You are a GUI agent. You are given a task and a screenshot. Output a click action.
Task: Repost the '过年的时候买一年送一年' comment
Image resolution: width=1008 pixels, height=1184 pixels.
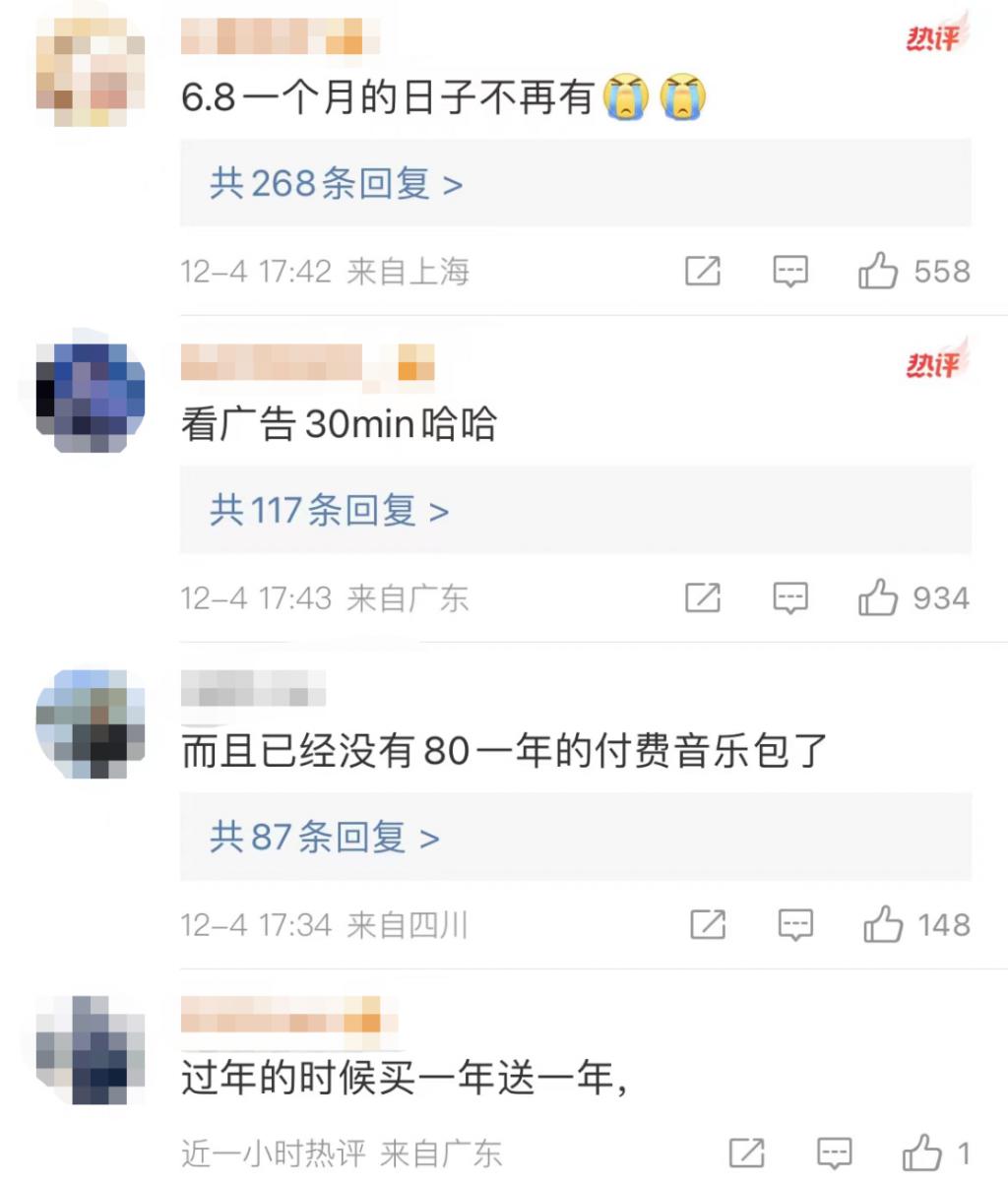[x=747, y=1153]
